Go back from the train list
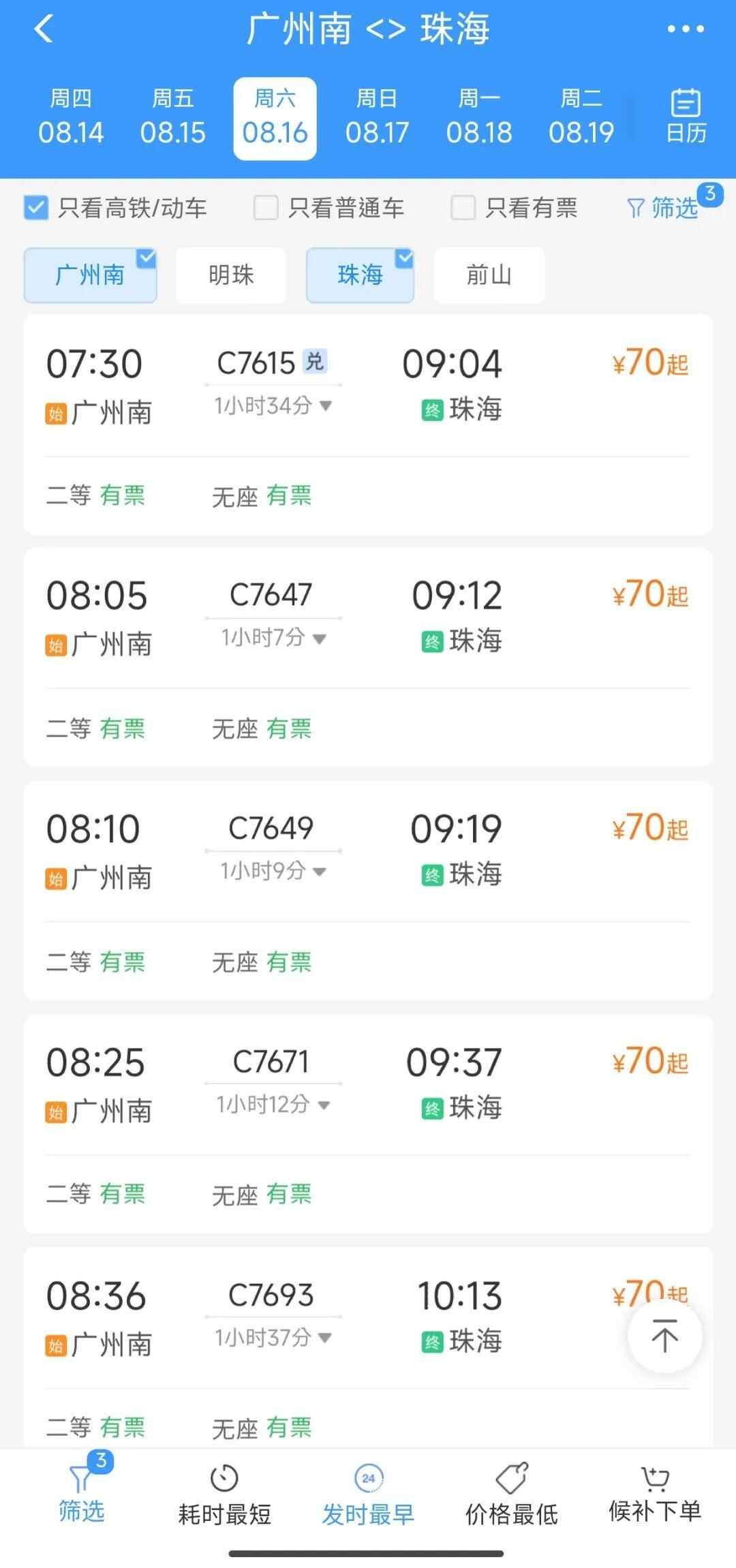Image resolution: width=736 pixels, height=1568 pixels. (44, 29)
